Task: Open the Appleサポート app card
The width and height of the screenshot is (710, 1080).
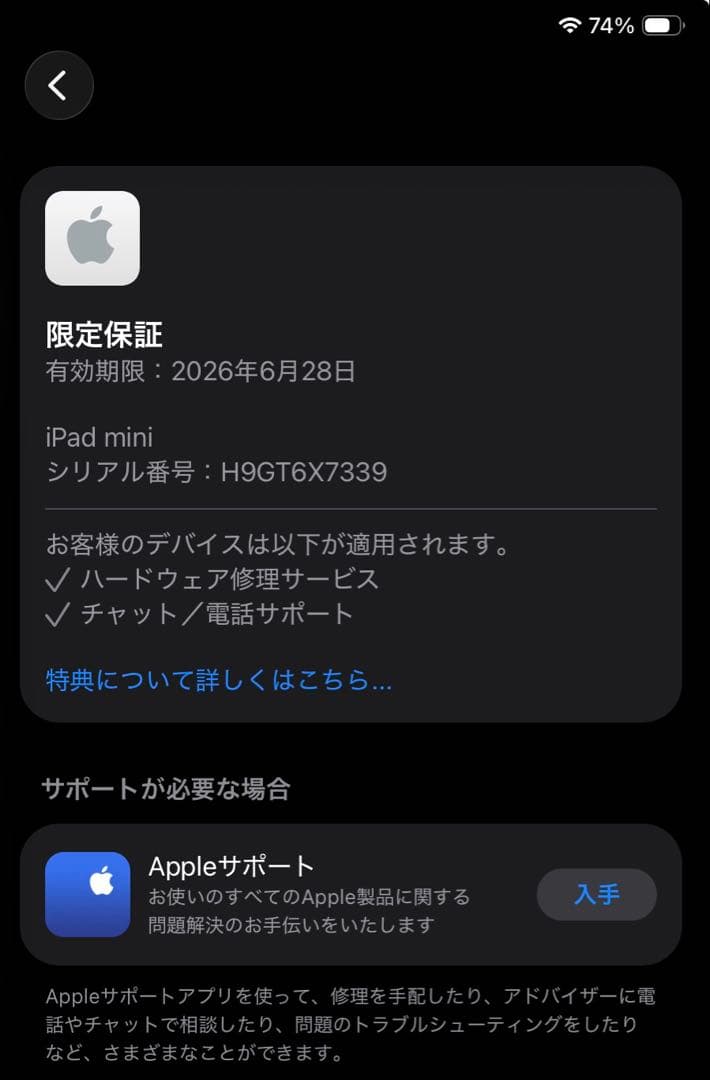Action: pyautogui.click(x=300, y=894)
